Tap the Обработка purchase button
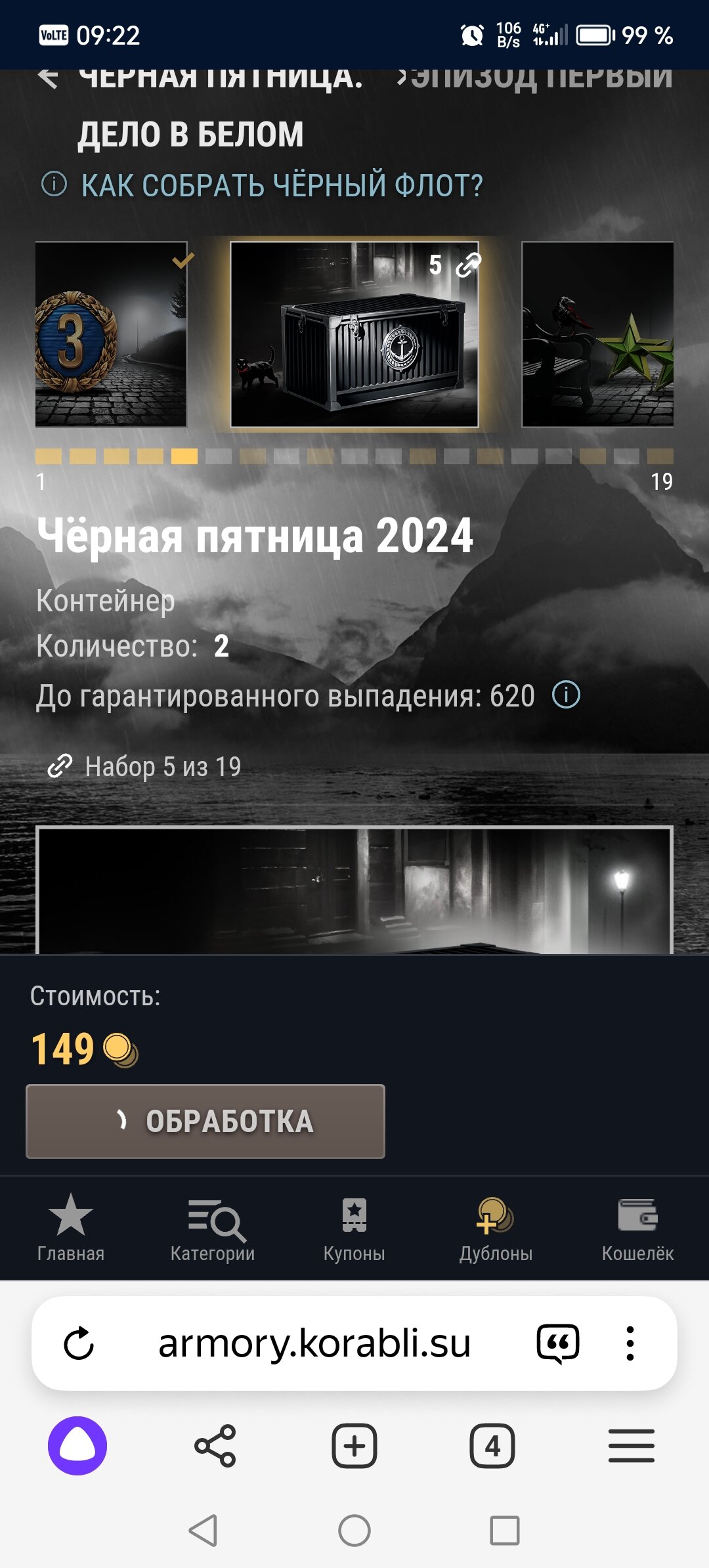 click(205, 1121)
